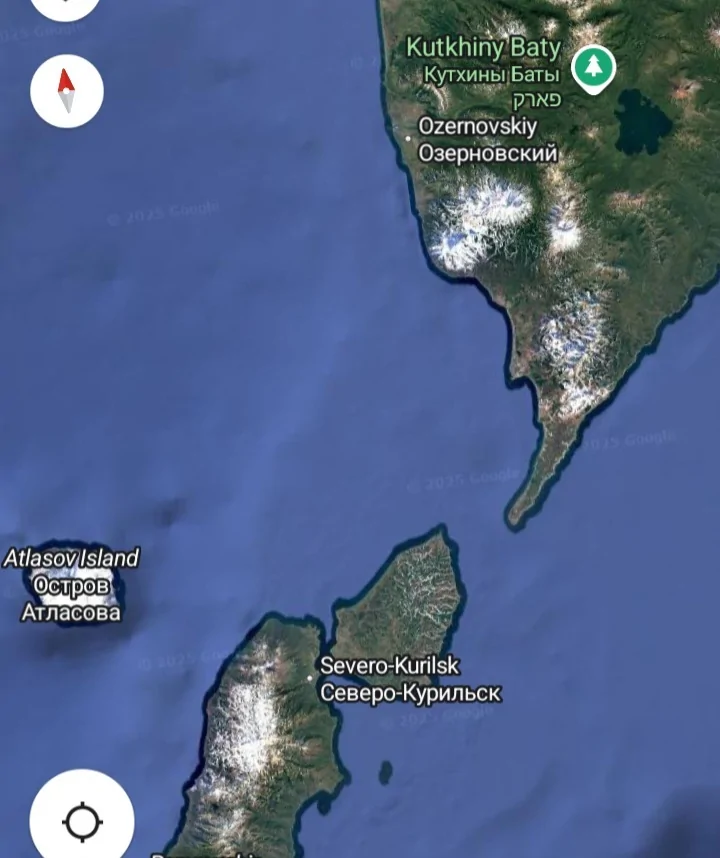Center map on my current location

click(x=82, y=822)
